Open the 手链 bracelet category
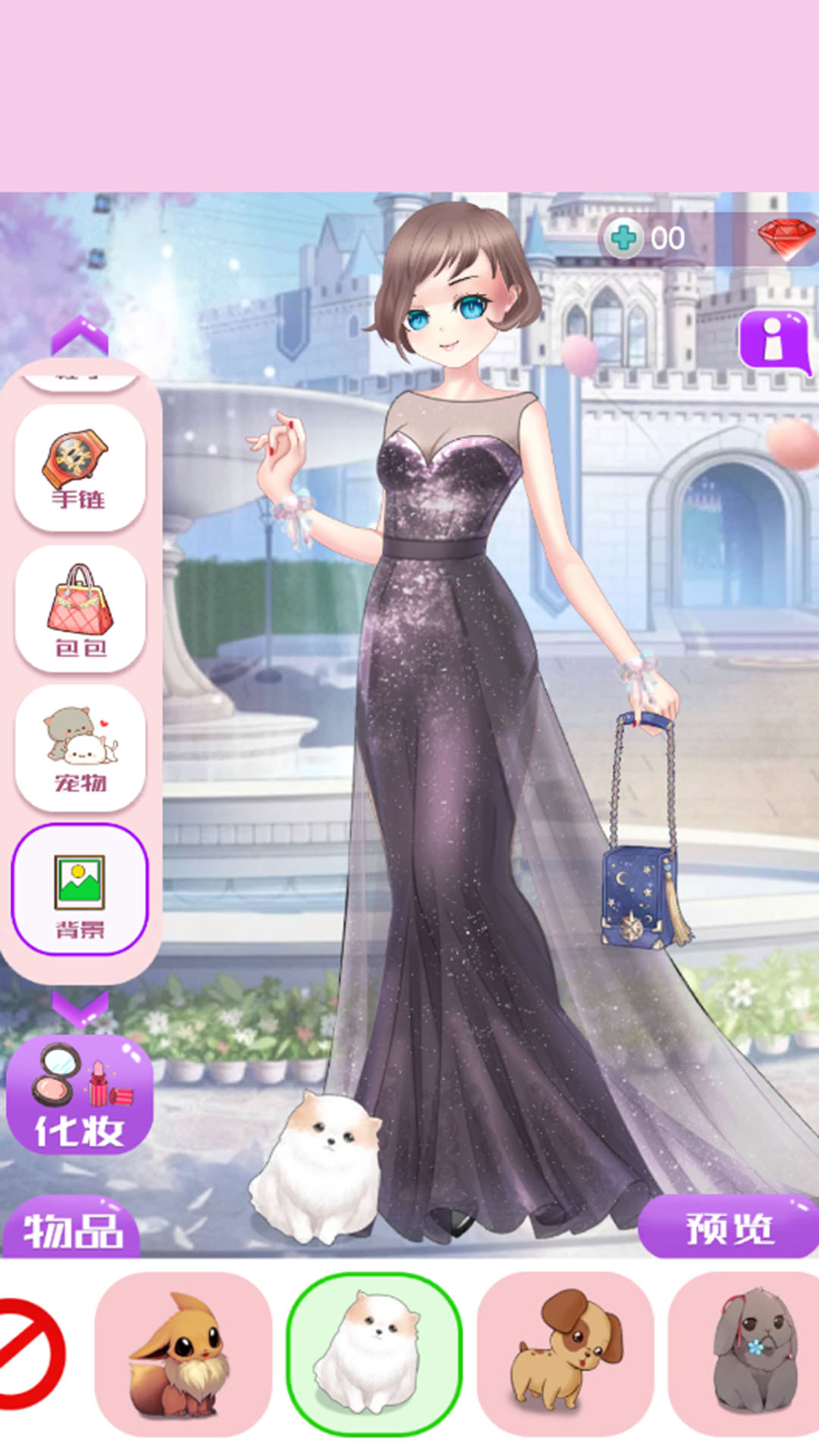819x1456 pixels. point(80,468)
